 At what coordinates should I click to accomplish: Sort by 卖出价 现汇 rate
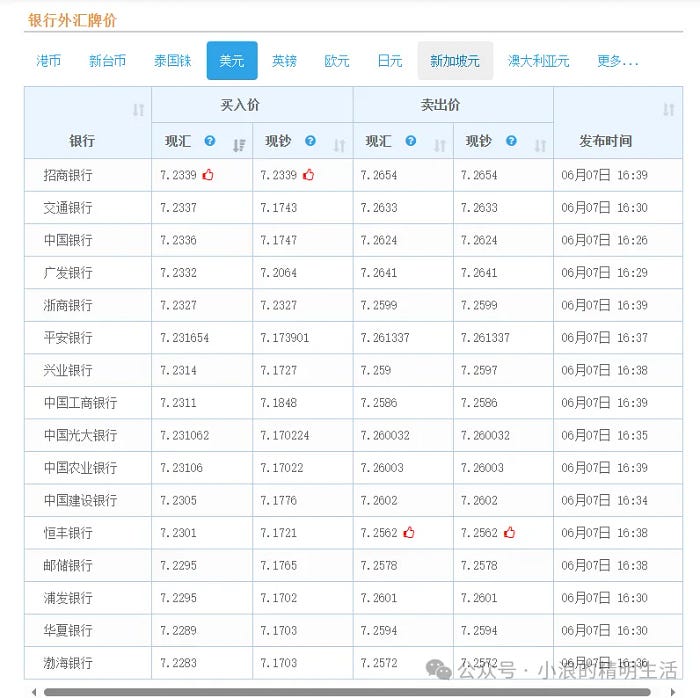[x=440, y=145]
